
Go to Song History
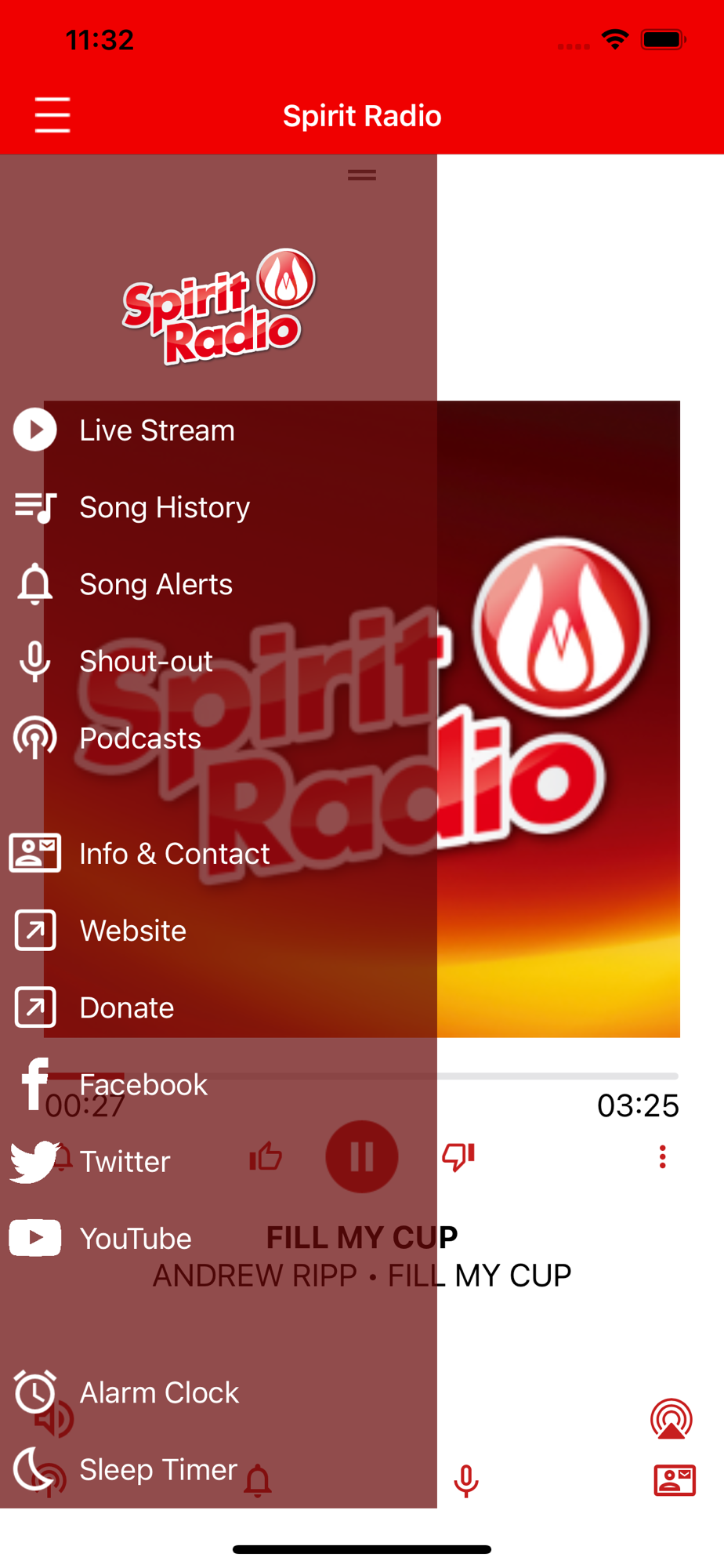pyautogui.click(x=164, y=507)
